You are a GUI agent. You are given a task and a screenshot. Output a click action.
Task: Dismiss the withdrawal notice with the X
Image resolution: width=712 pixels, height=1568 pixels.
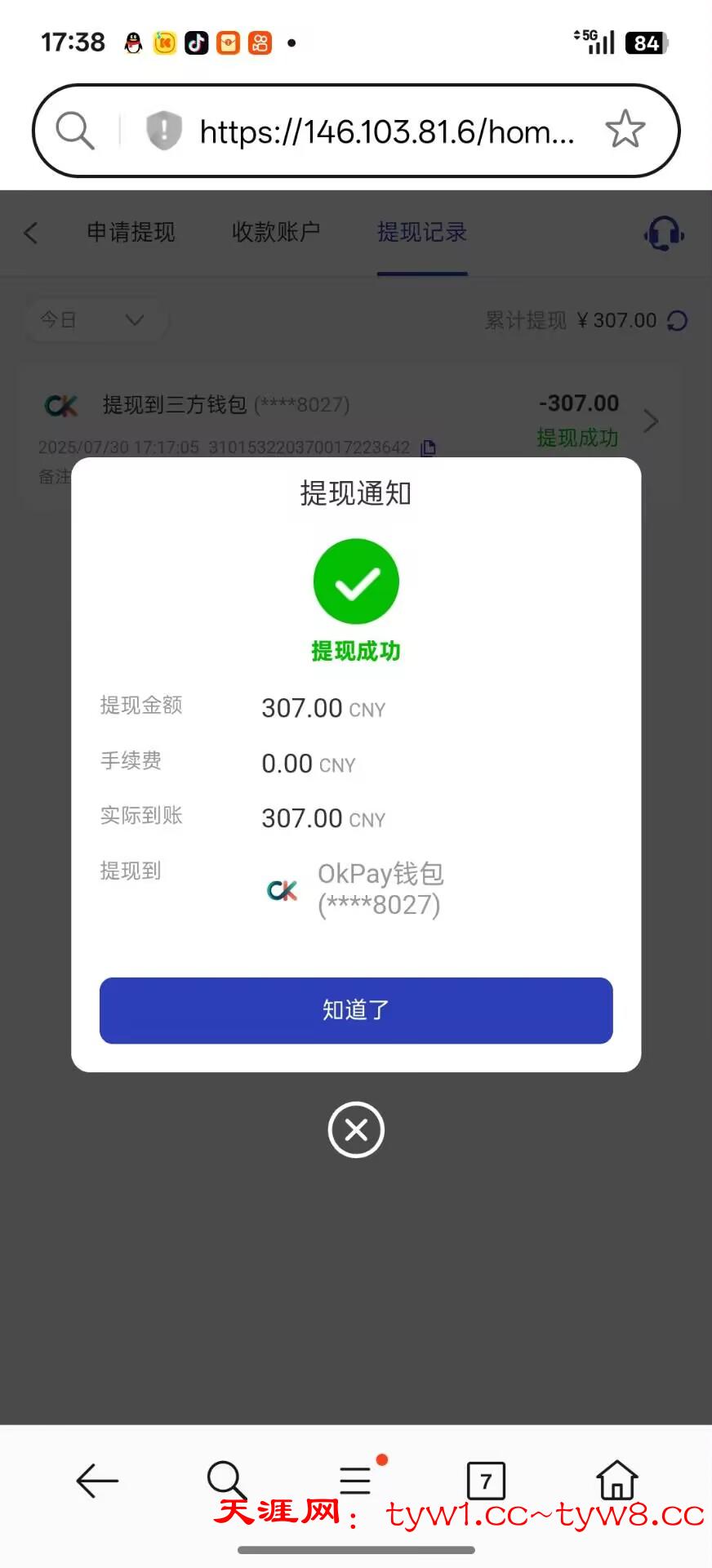(x=356, y=1130)
